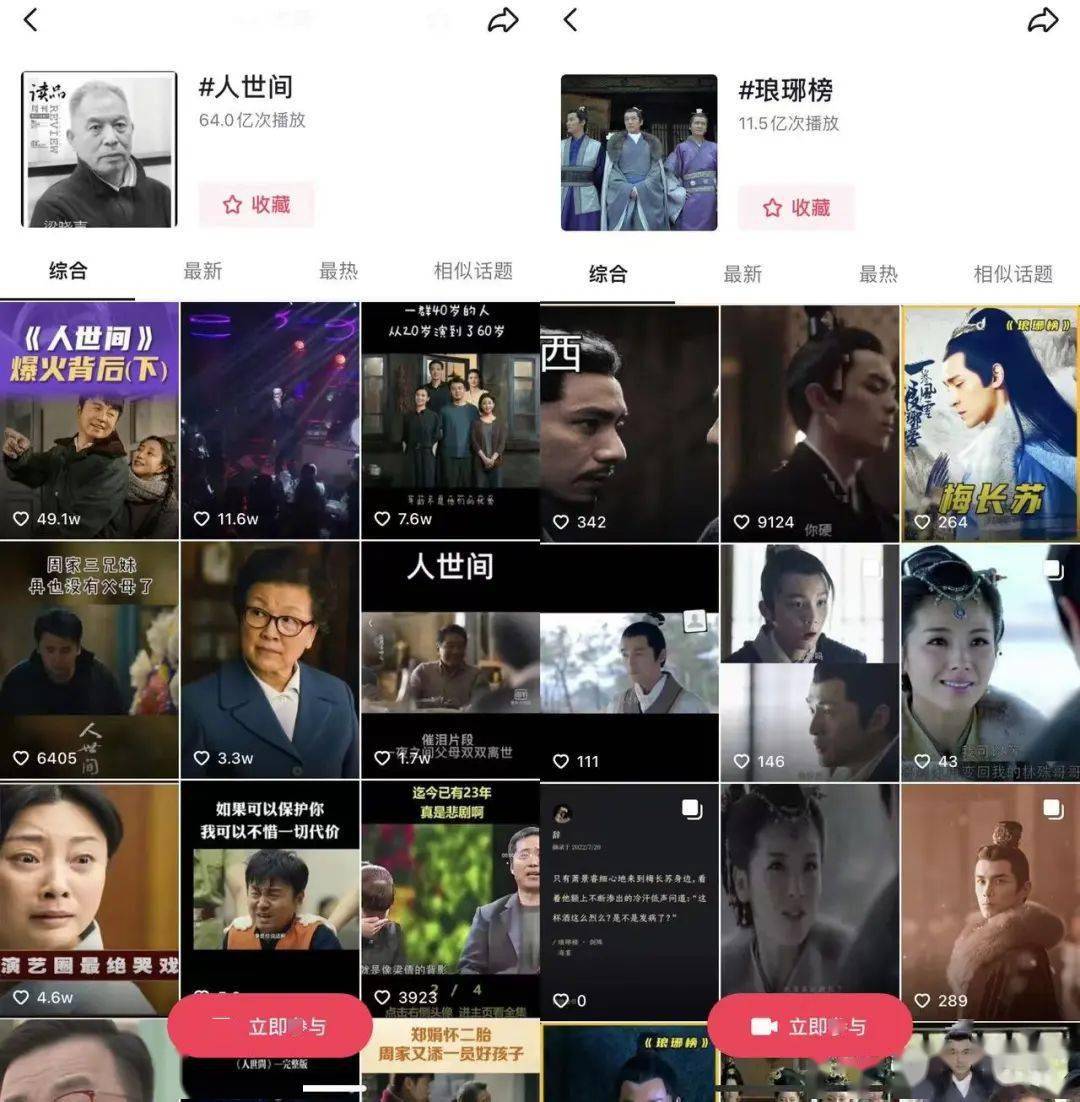Viewport: 1080px width, 1102px height.
Task: Favorite the #人世间 topic with 收藏
Action: [257, 204]
